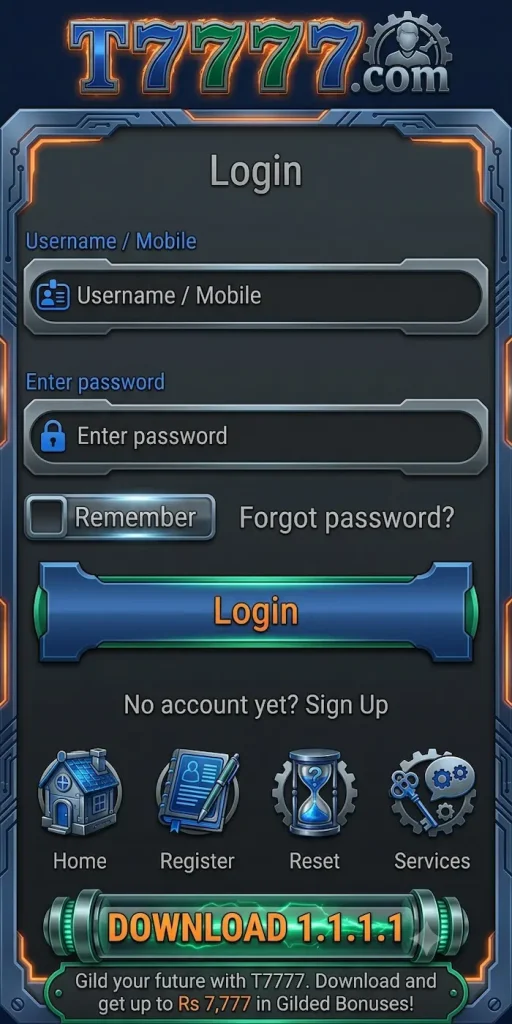Image resolution: width=512 pixels, height=1024 pixels.
Task: Open the Forgot password? link
Action: [346, 518]
